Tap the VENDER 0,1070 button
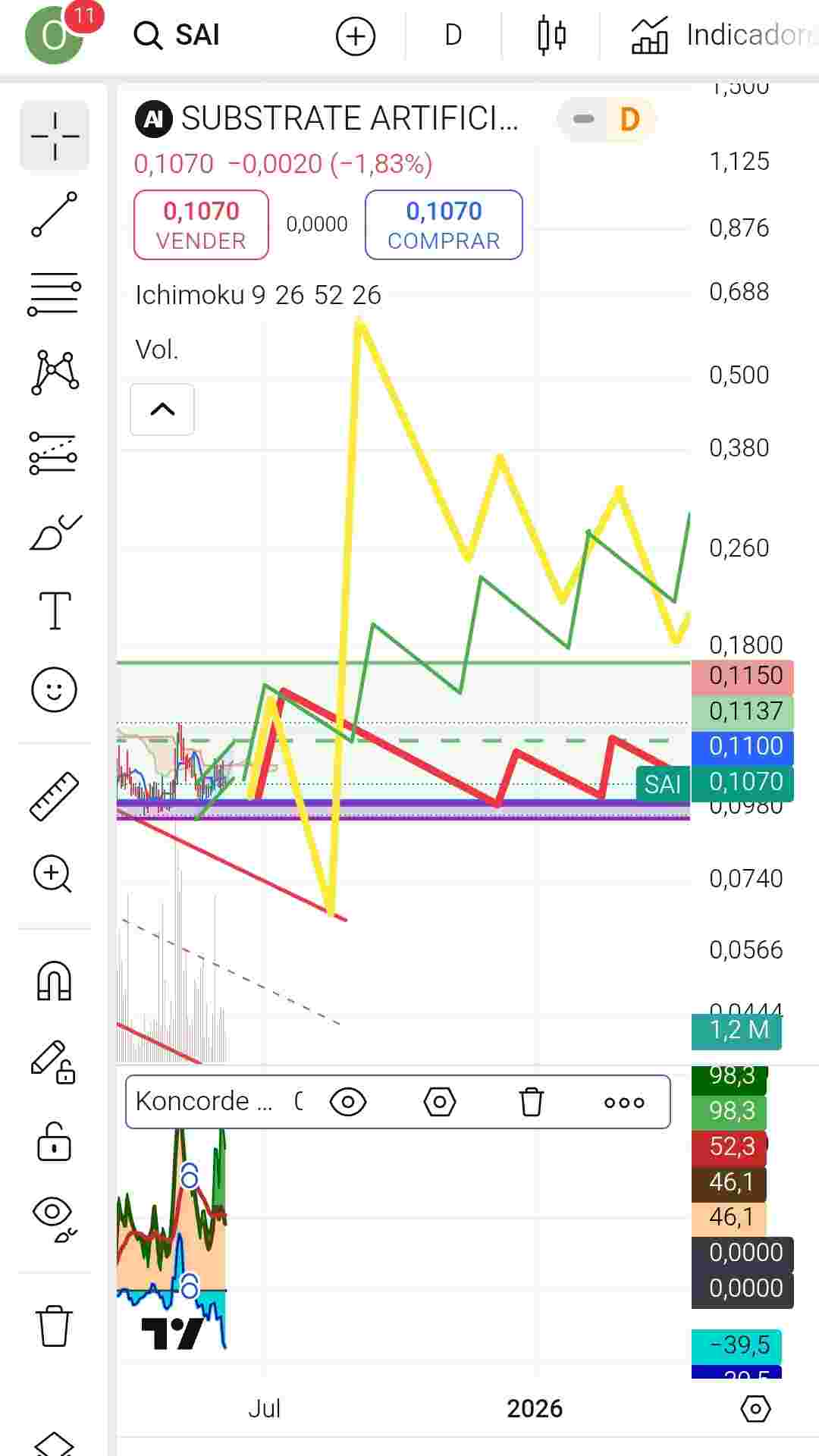The width and height of the screenshot is (819, 1456). click(x=201, y=225)
